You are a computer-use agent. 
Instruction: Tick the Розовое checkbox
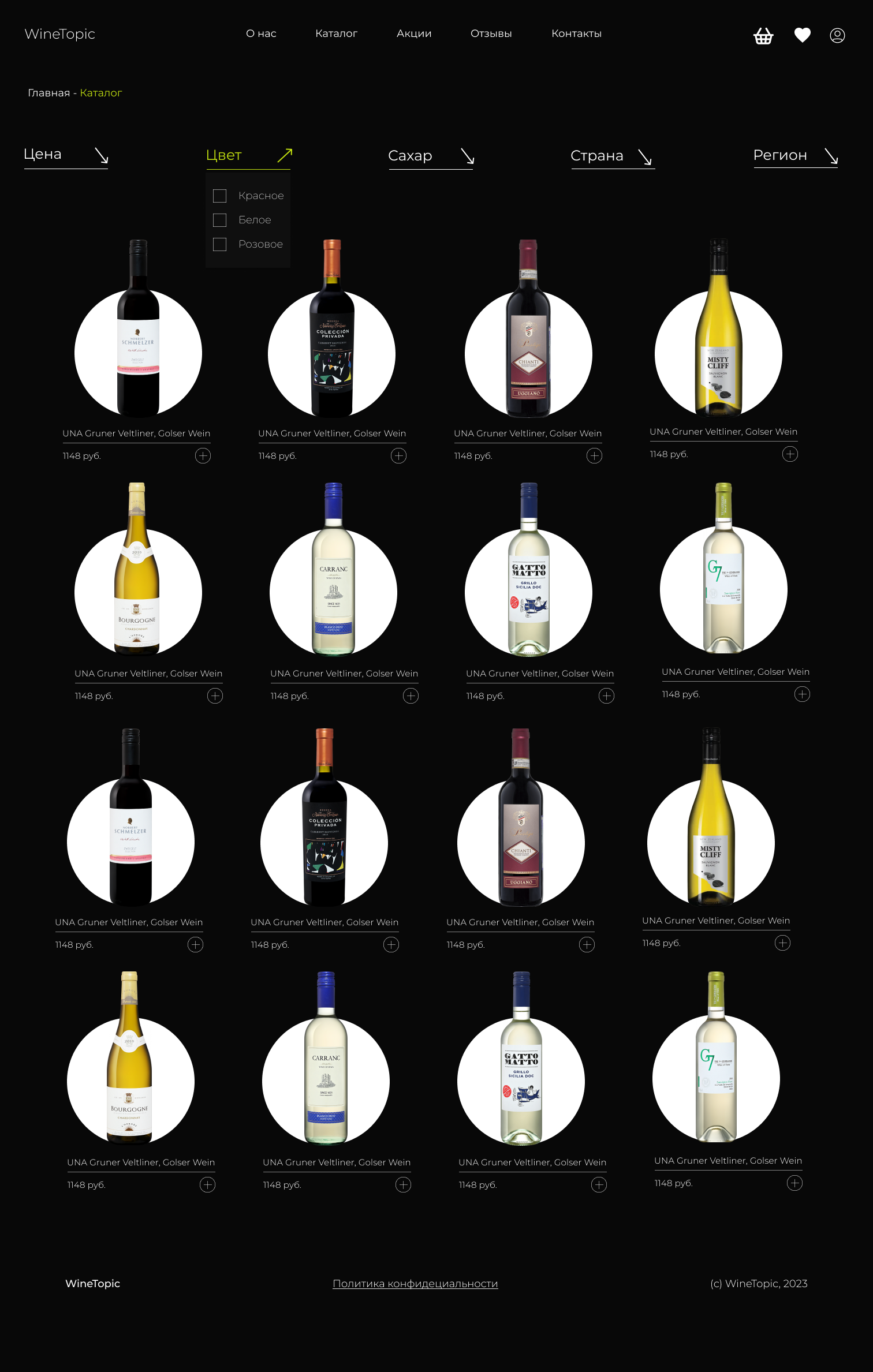219,245
